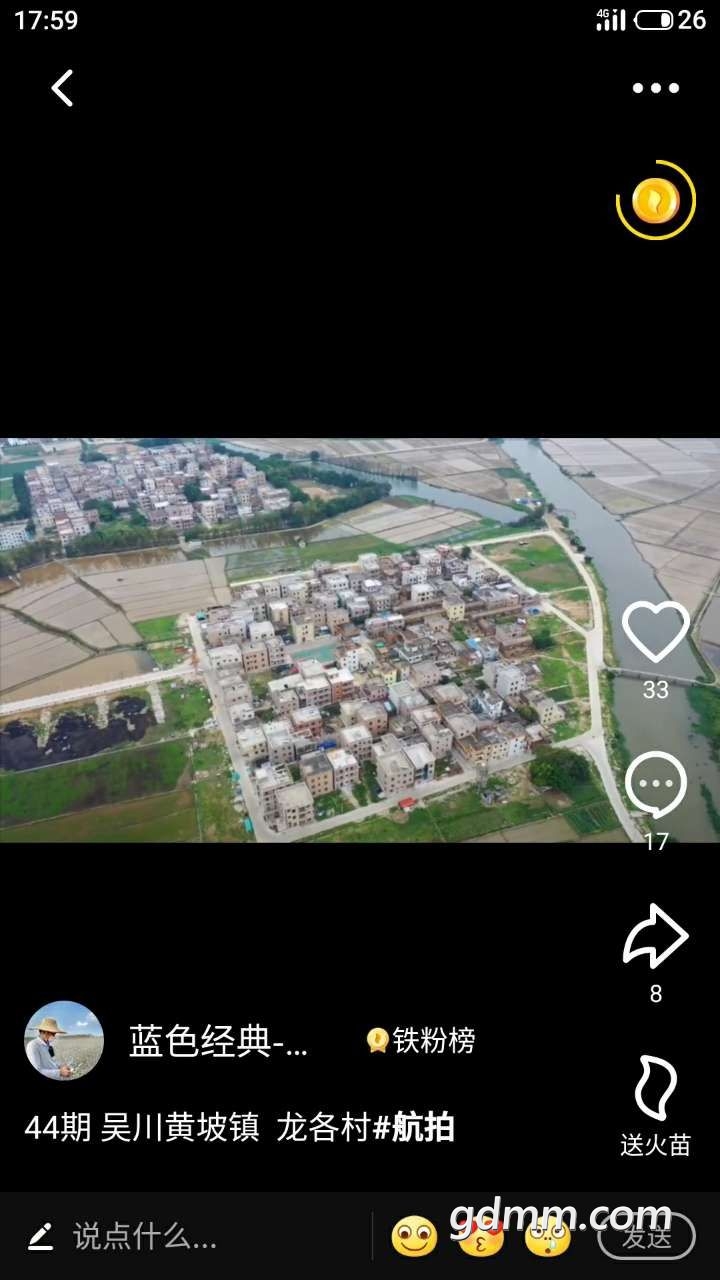Go back using the back arrow
Screen dimensions: 720x1280
[x=62, y=88]
